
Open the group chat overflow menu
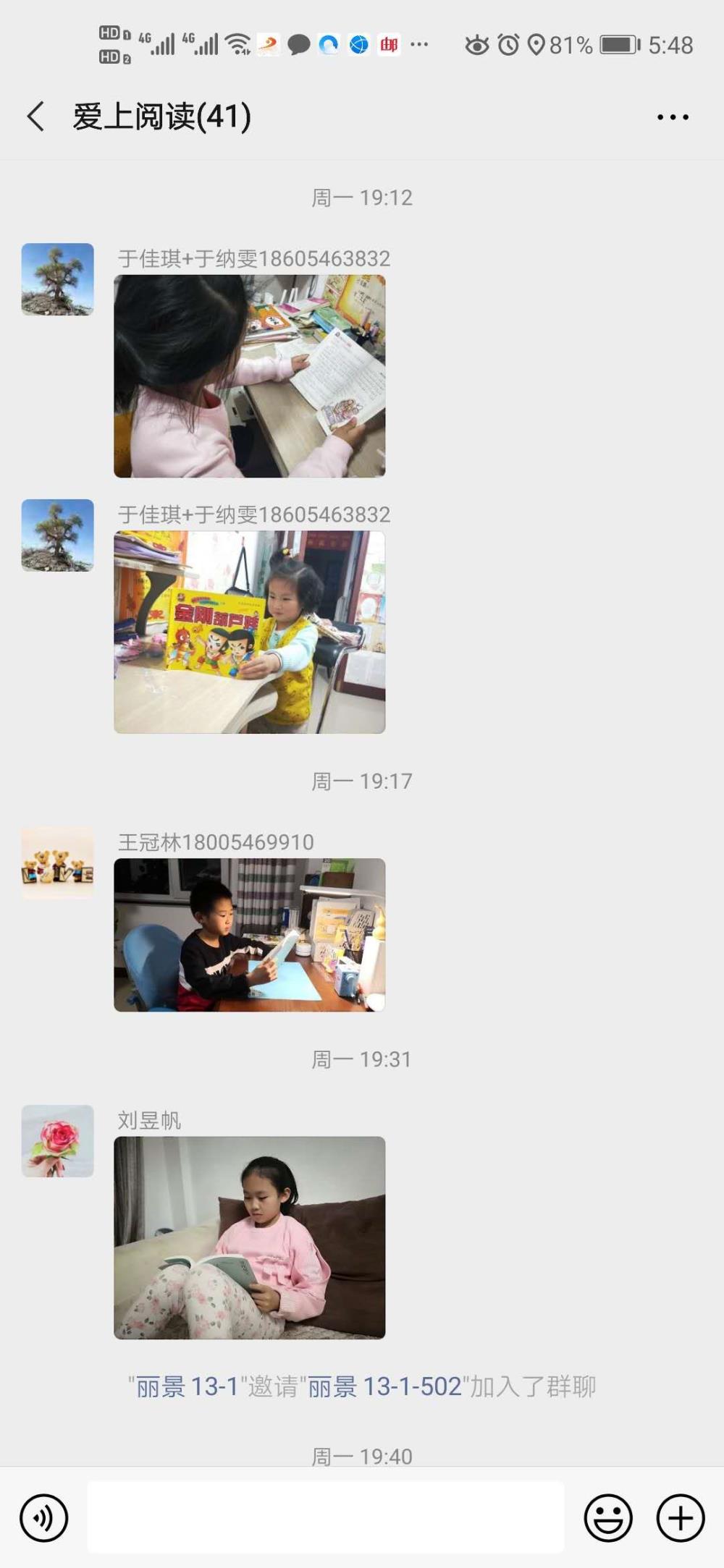(x=673, y=116)
